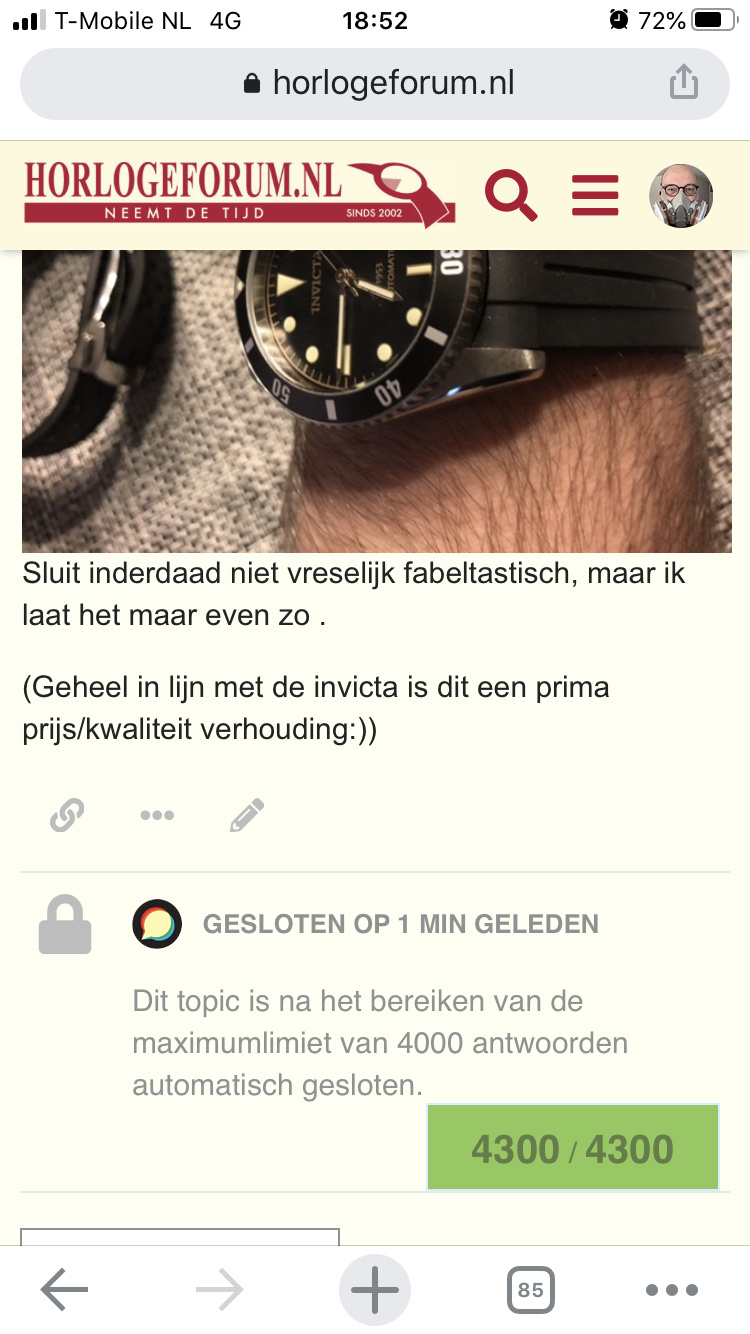This screenshot has width=750, height=1334.
Task: Copy the post's link icon
Action: point(66,816)
